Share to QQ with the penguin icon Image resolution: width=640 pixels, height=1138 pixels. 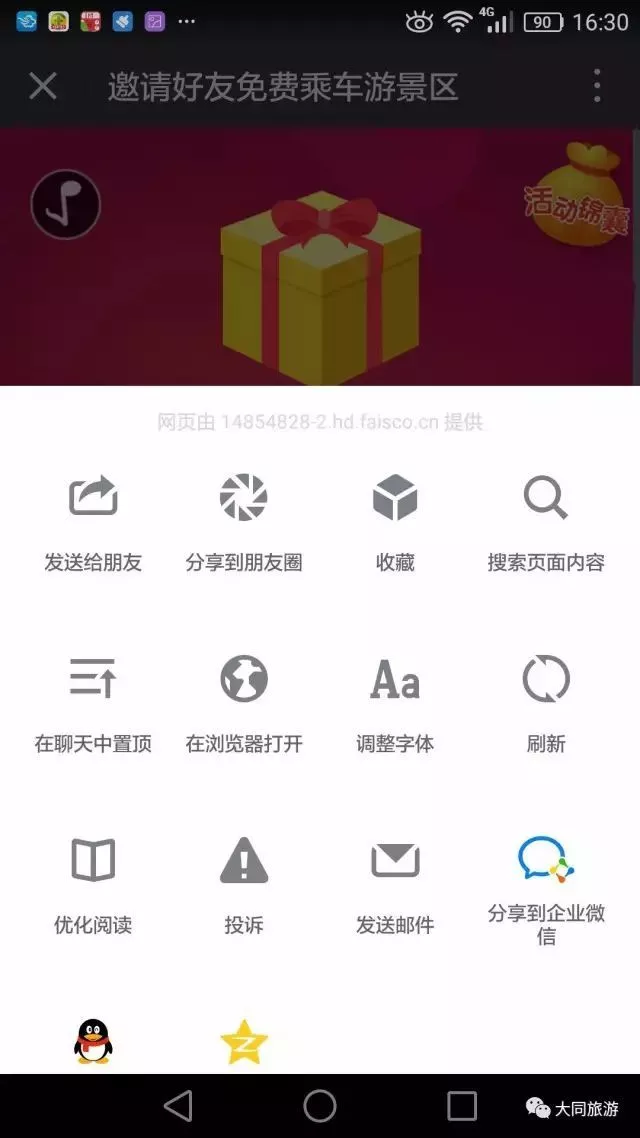click(93, 1042)
